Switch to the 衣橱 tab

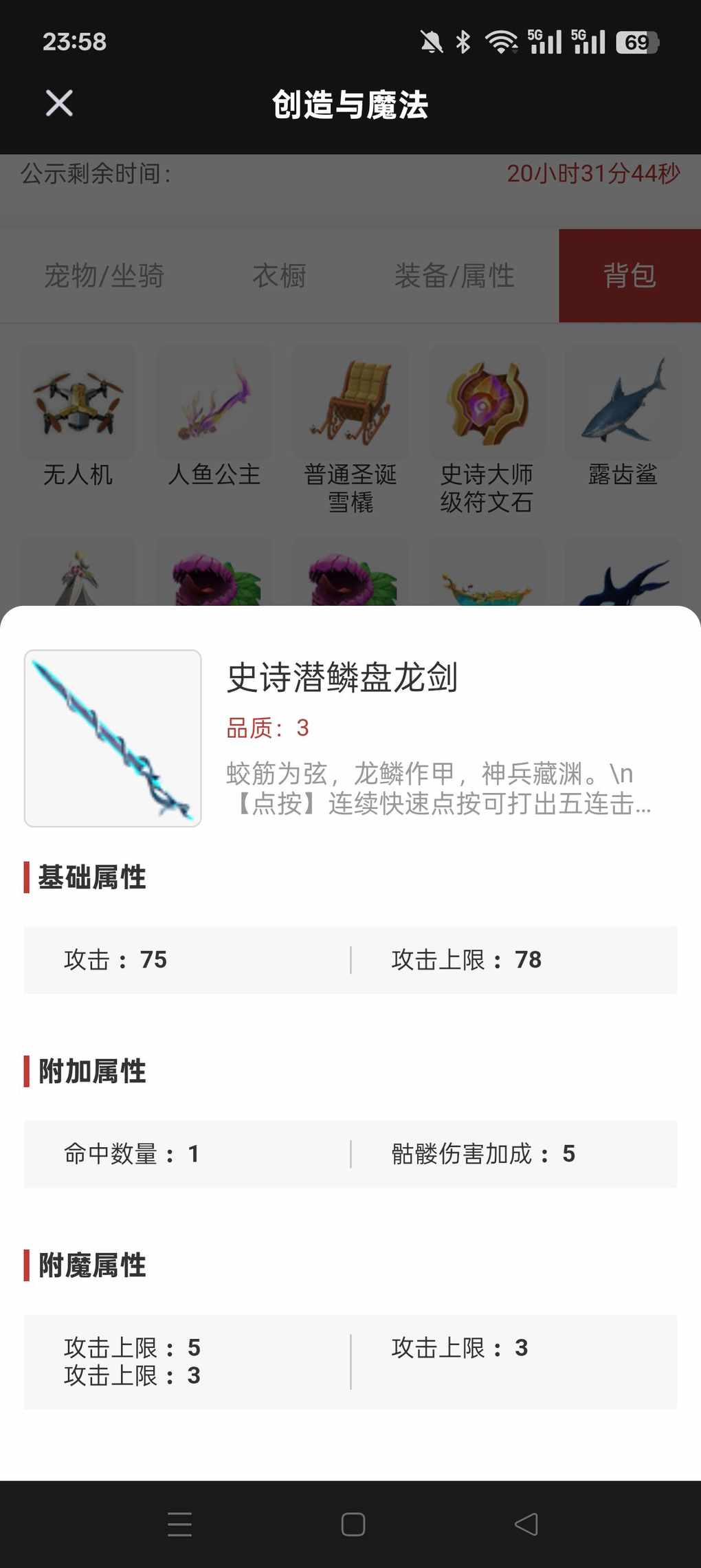click(x=279, y=276)
